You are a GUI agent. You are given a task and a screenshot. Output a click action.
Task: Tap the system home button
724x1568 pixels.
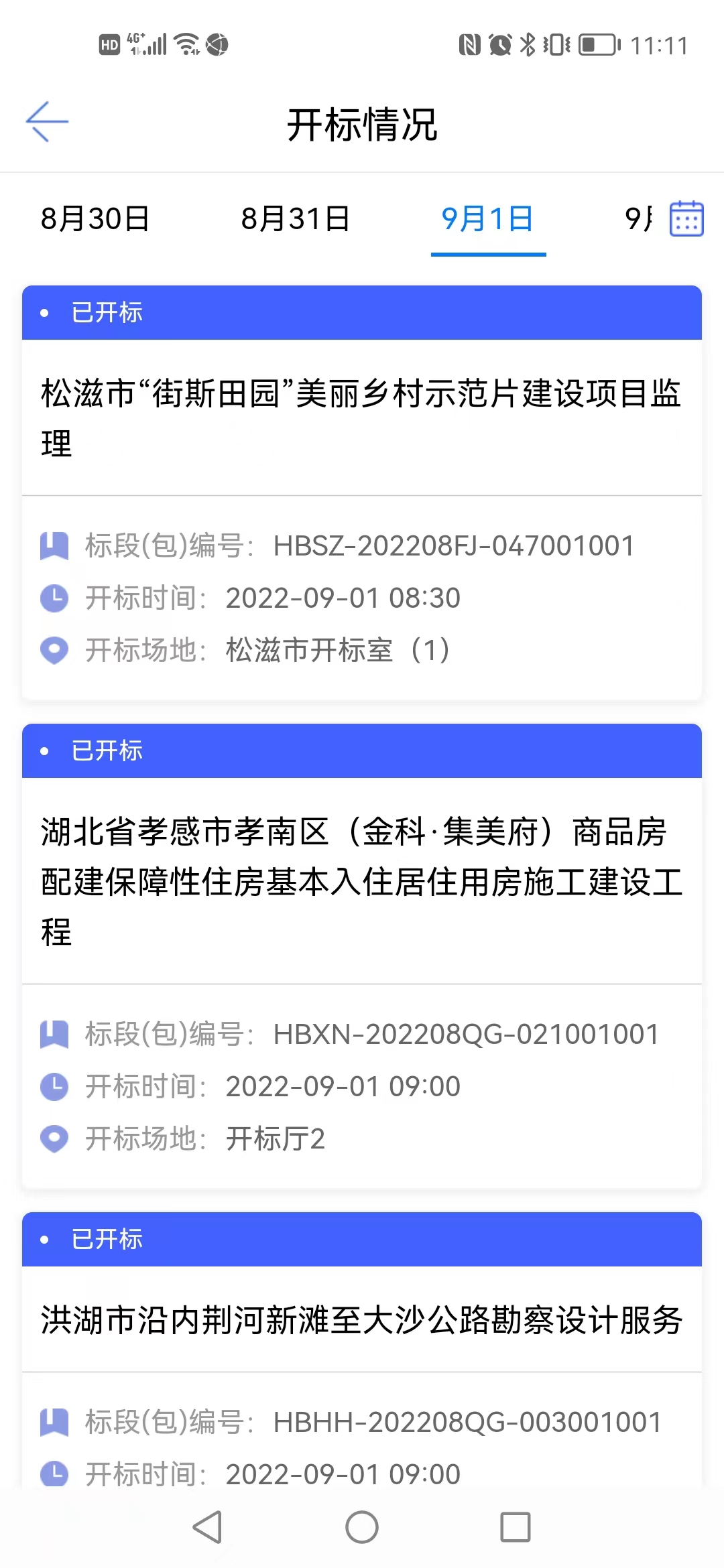coord(362,1527)
